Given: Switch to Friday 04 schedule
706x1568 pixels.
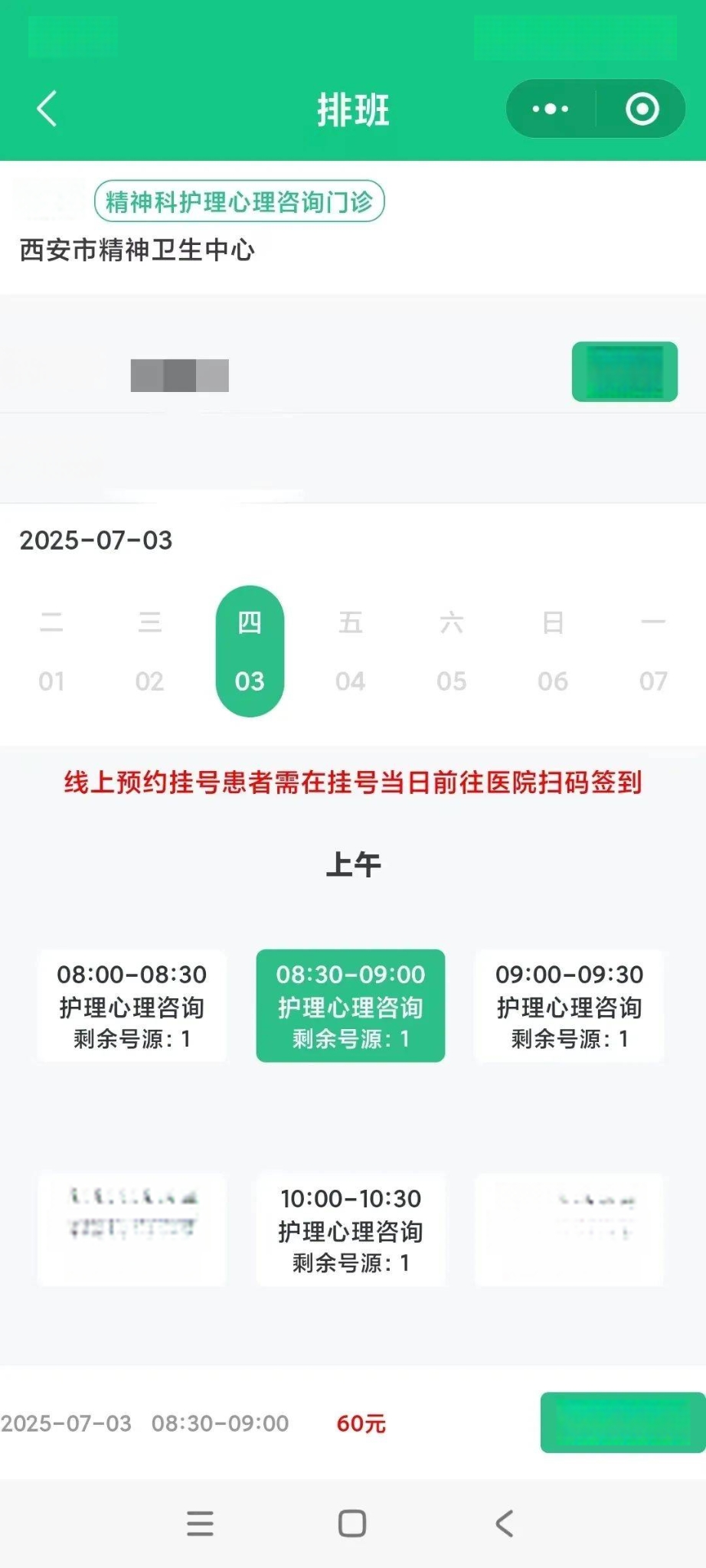Looking at the screenshot, I should point(350,652).
